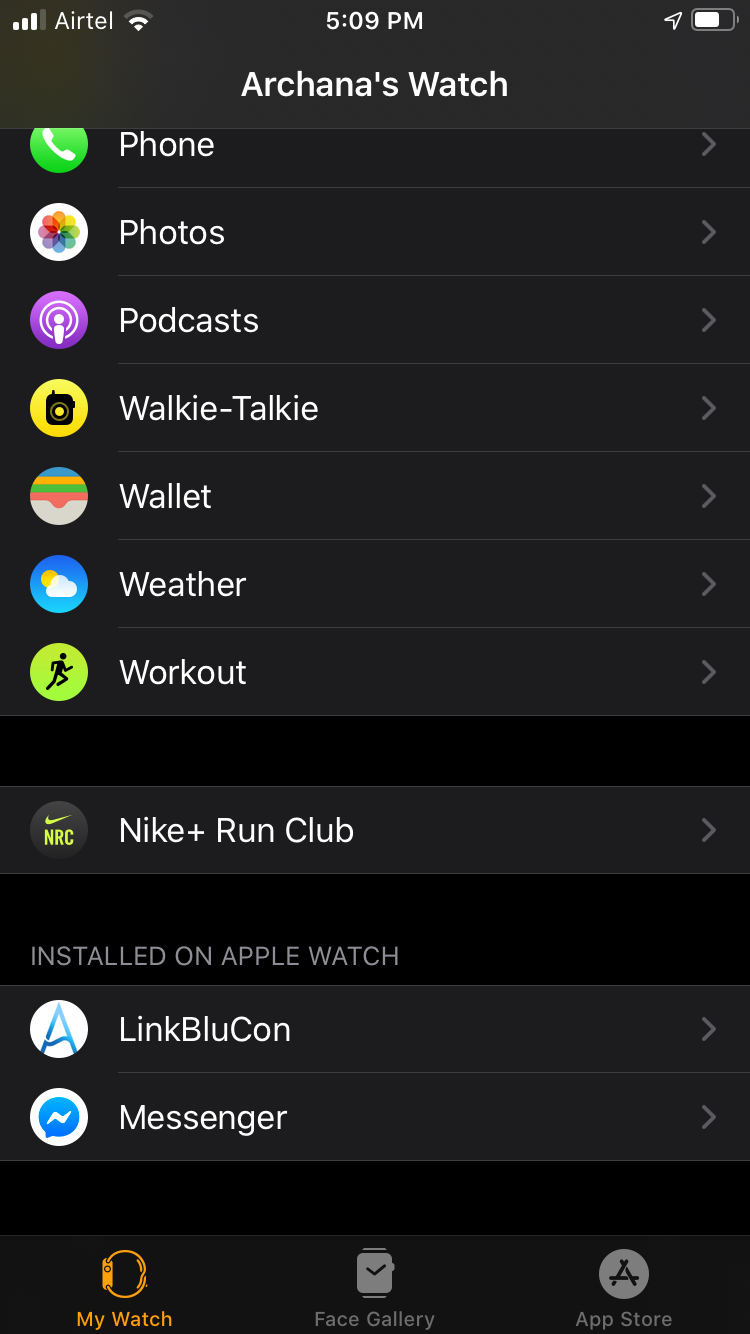Select Messenger under Installed on Apple Watch
This screenshot has height=1334, width=750.
tap(375, 1117)
